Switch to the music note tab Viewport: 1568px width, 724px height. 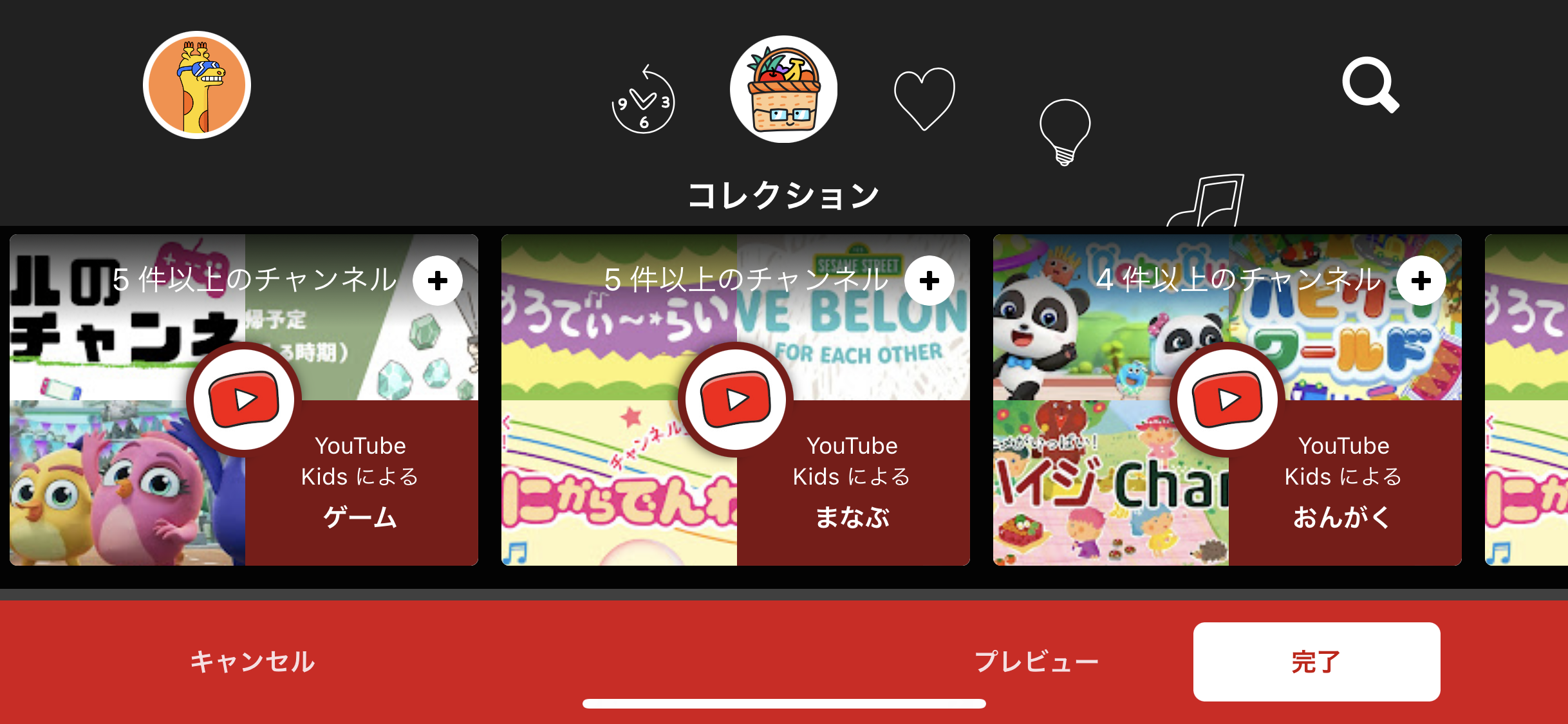[x=1208, y=202]
